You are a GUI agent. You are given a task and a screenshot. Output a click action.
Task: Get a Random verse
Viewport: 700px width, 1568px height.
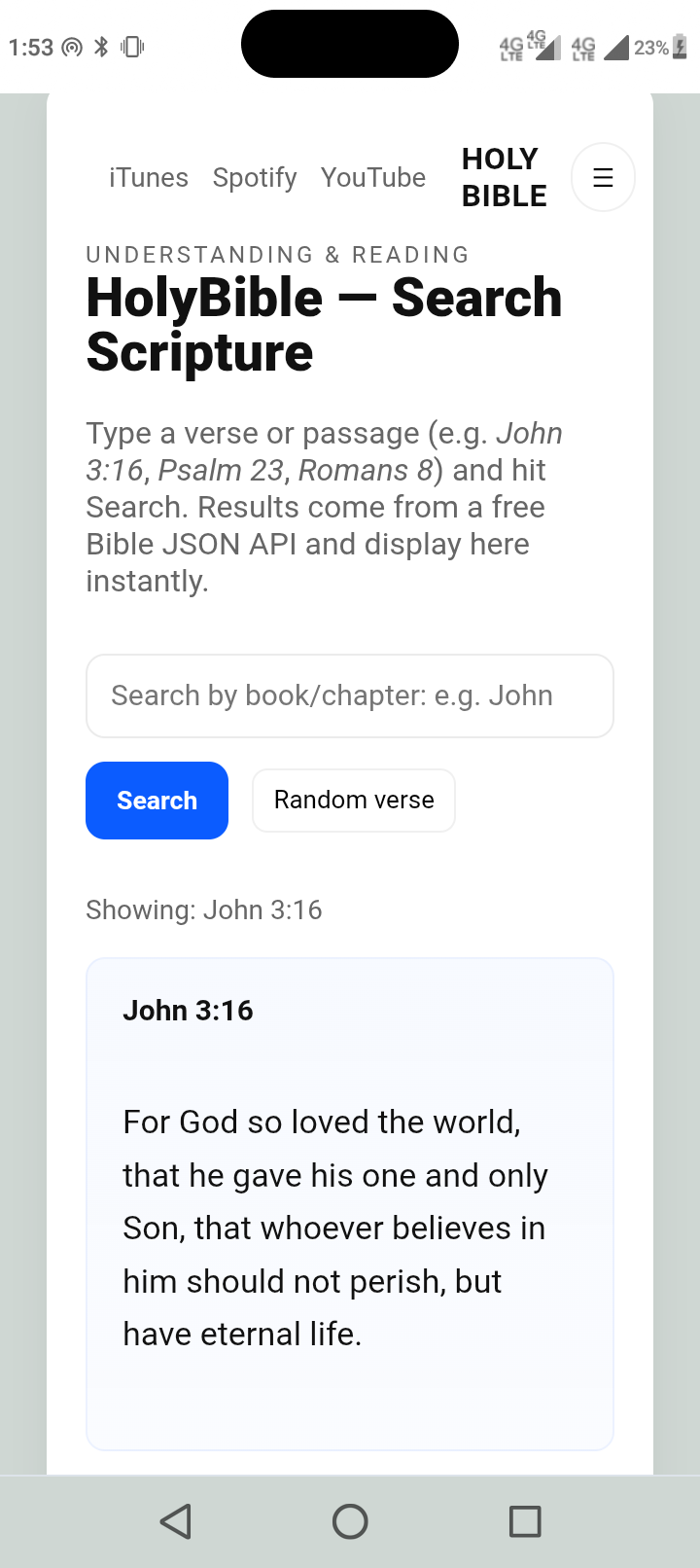(x=353, y=800)
